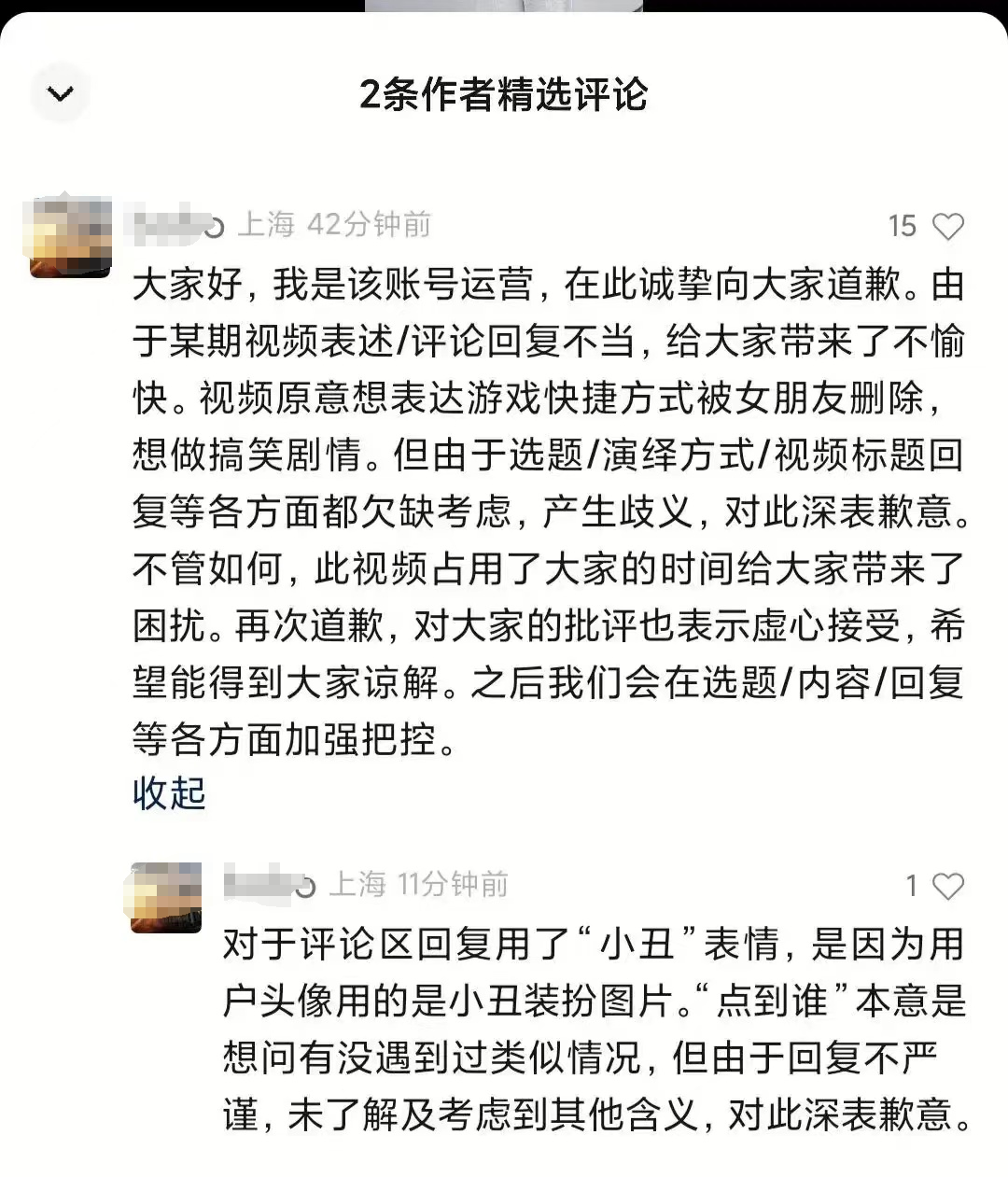This screenshot has width=1008, height=1177.
Task: Like the reply posted 11分钟前
Action: click(x=948, y=886)
